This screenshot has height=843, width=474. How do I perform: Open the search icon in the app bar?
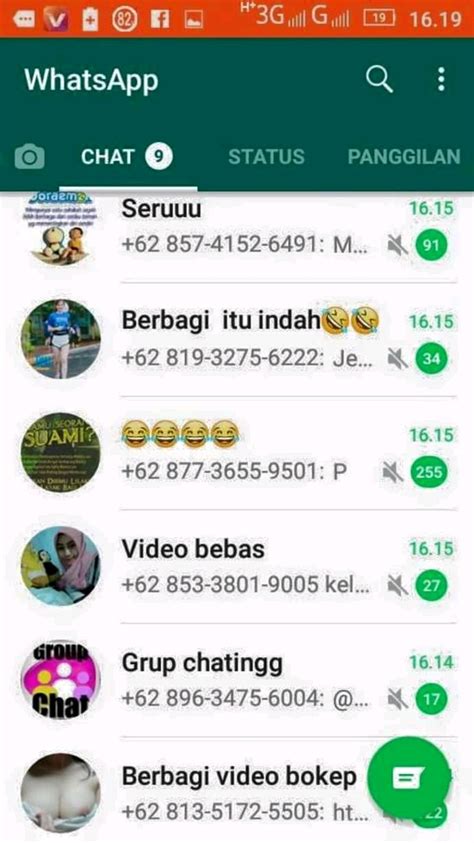tap(379, 80)
